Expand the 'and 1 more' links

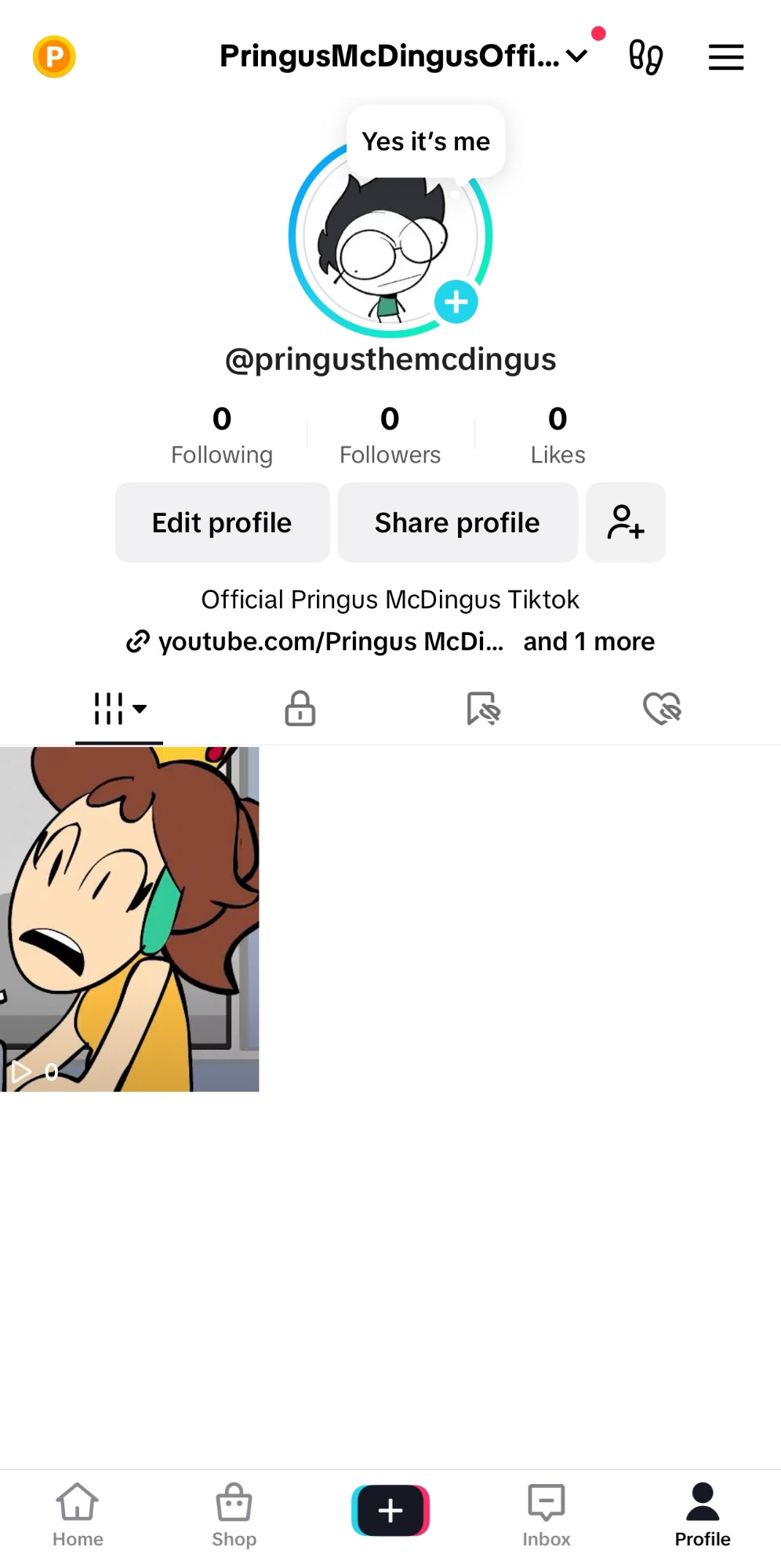point(589,641)
